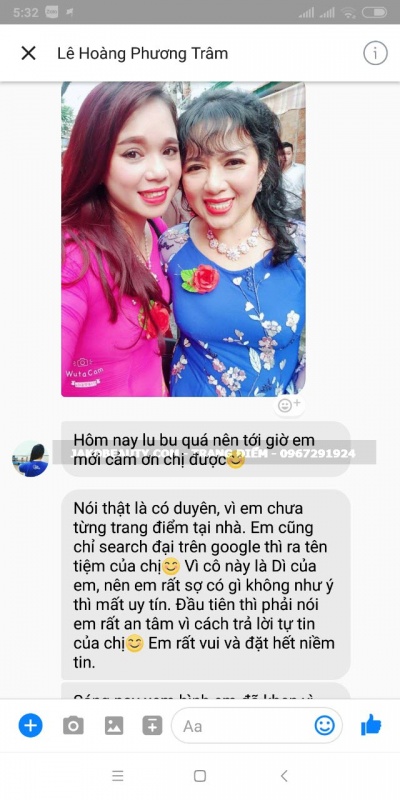This screenshot has width=400, height=800.
Task: Open the sticker and GIF picker
Action: coord(152,725)
